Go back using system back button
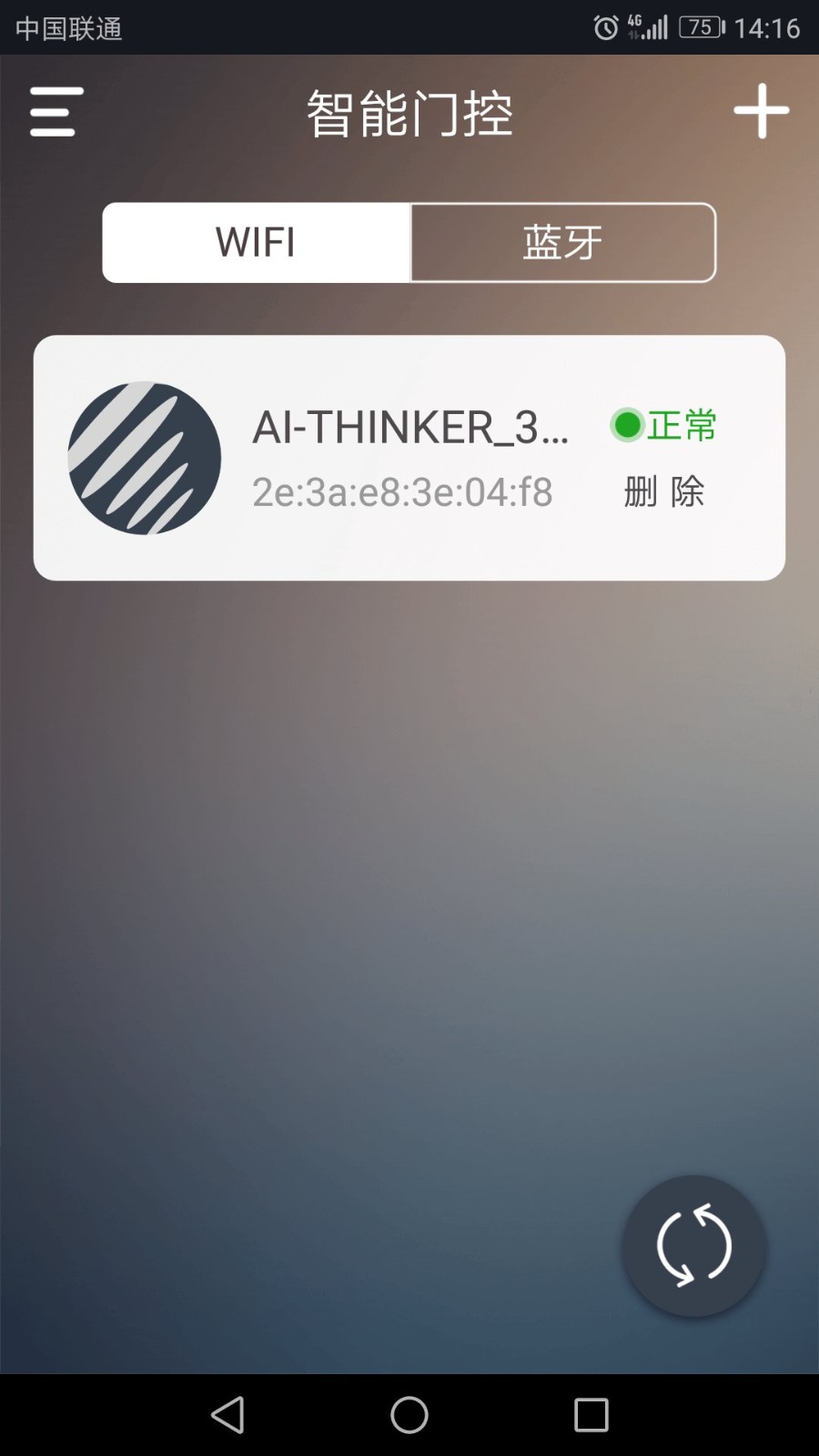Viewport: 819px width, 1456px height. pos(227,1415)
